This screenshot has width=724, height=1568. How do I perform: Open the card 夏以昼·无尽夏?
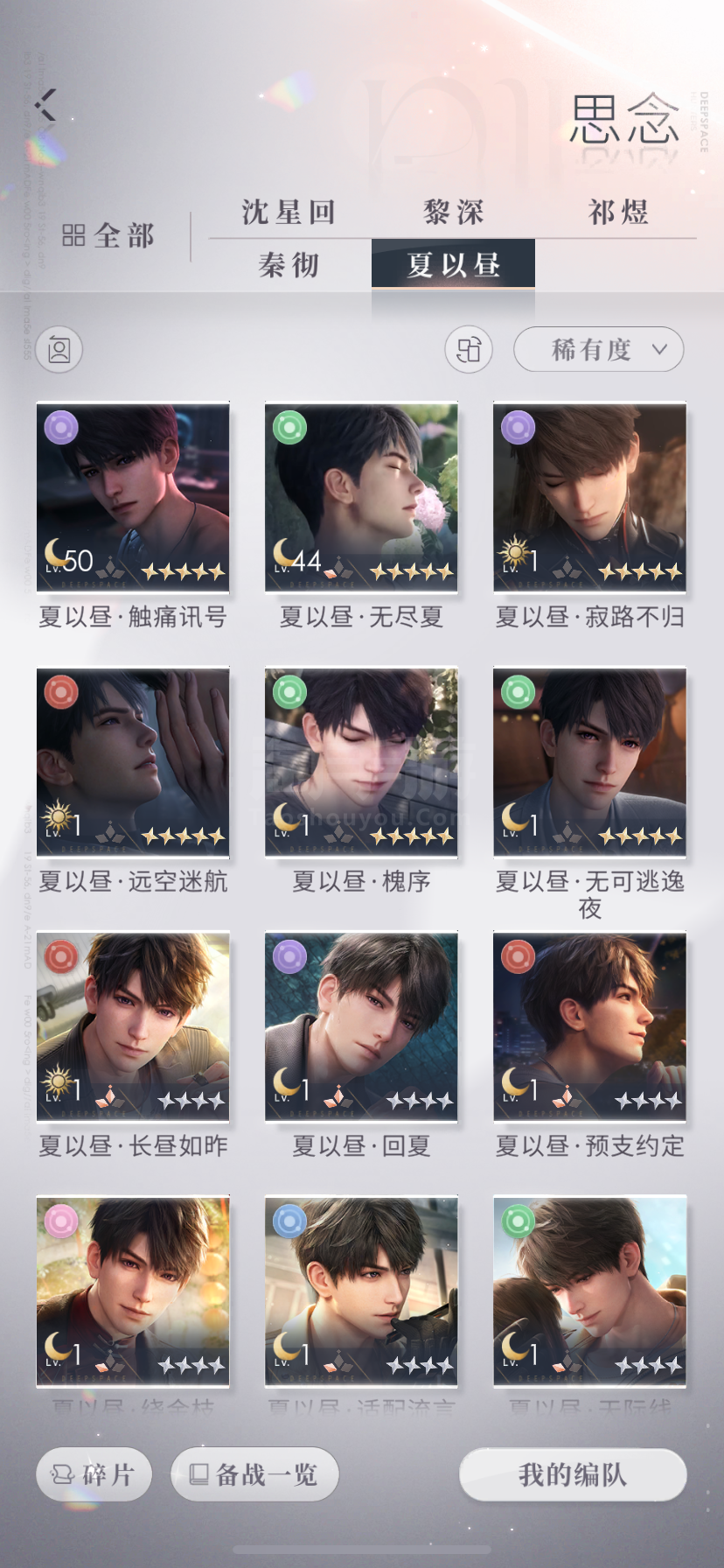[361, 497]
